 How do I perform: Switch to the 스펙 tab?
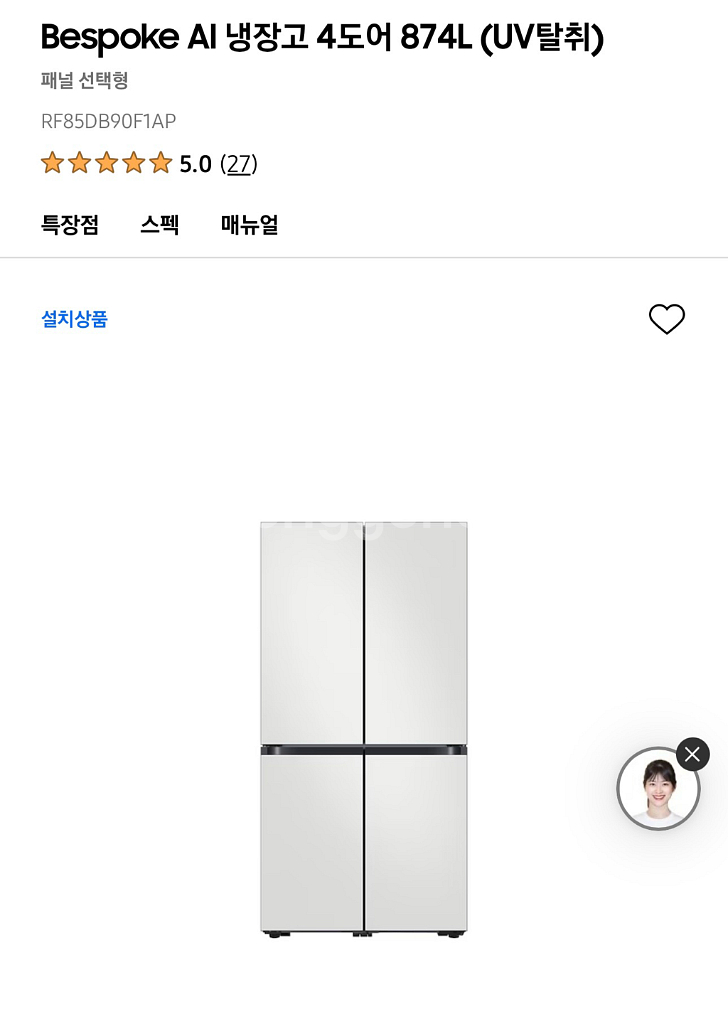point(160,225)
